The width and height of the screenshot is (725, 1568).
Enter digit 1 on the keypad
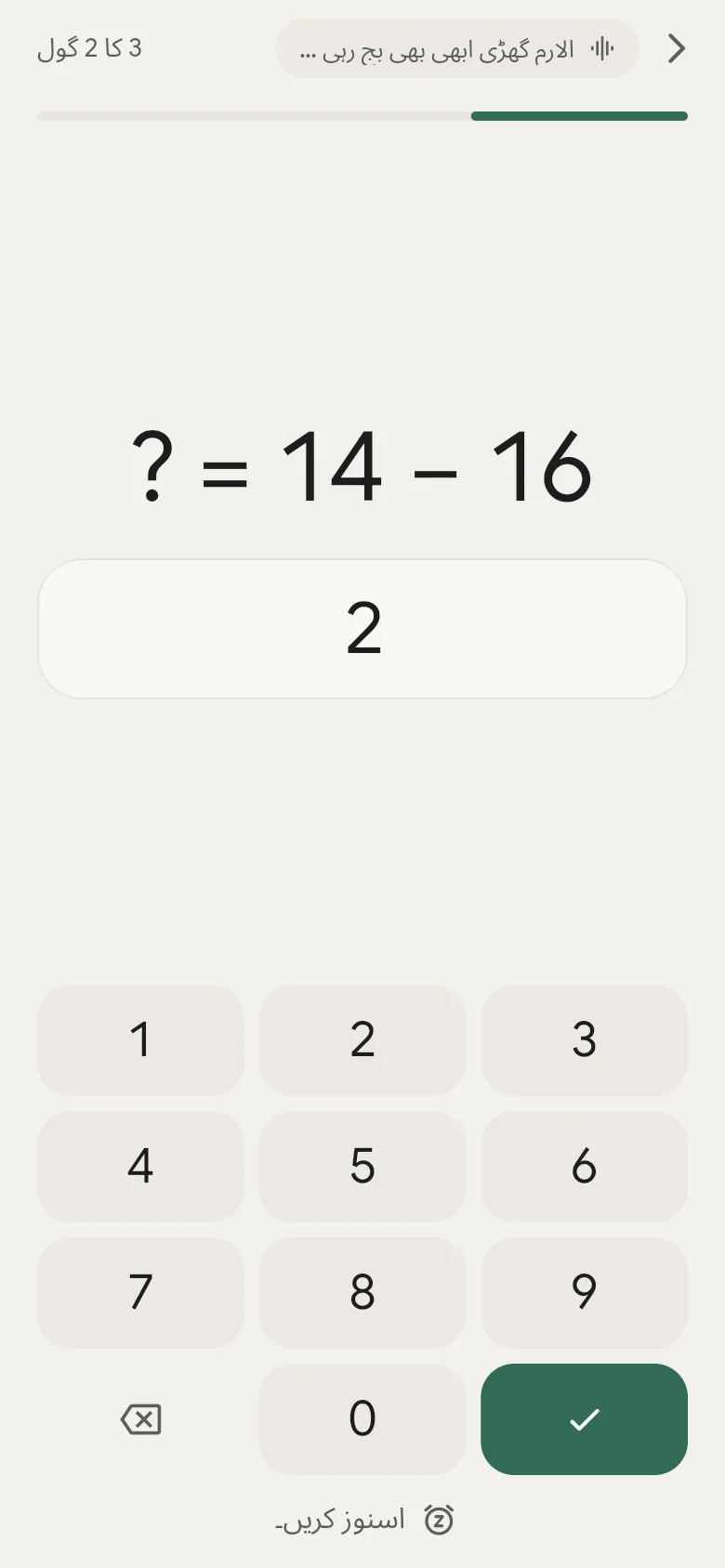click(140, 1039)
